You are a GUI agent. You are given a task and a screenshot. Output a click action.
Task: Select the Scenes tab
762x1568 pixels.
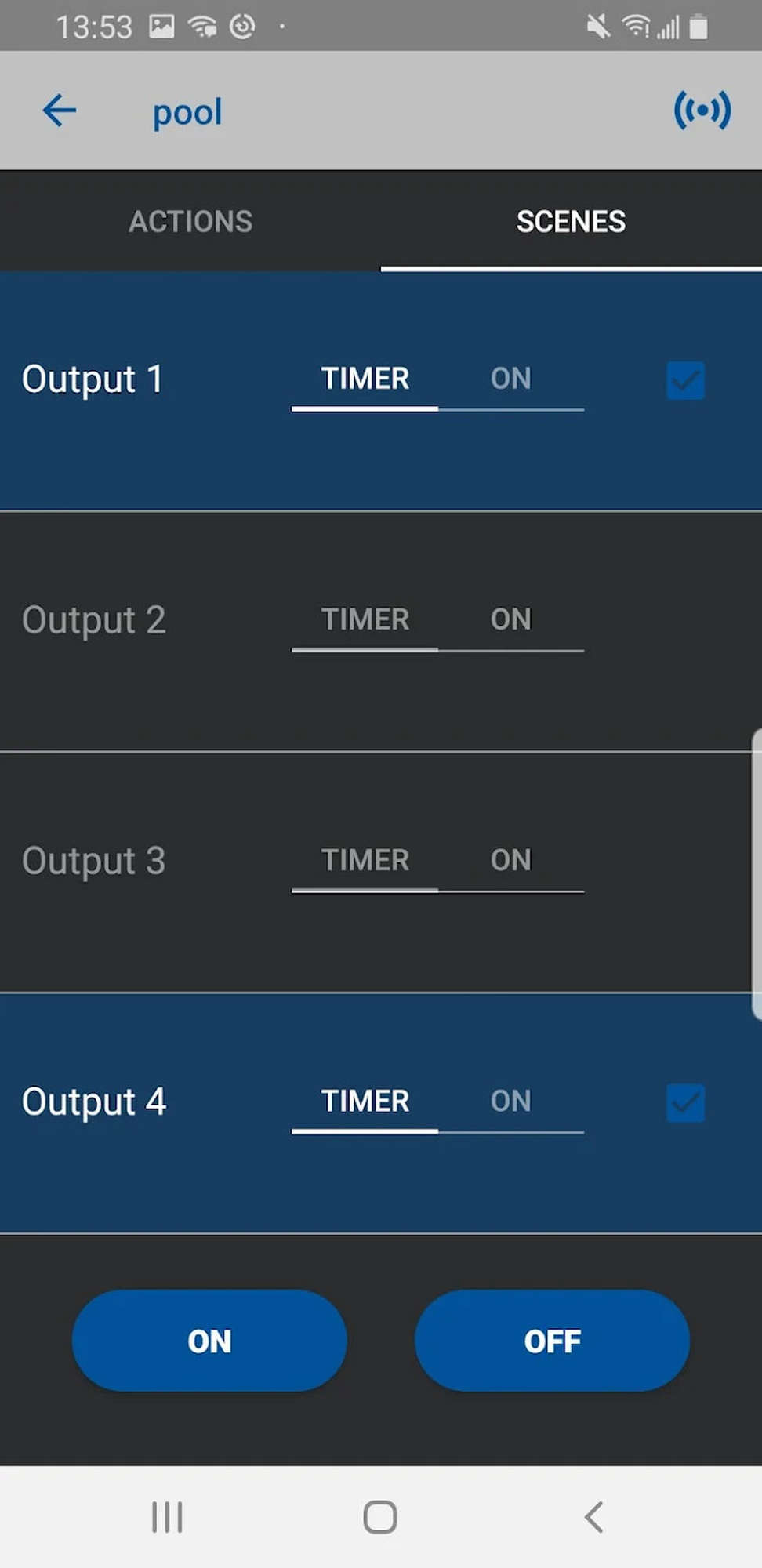(571, 222)
